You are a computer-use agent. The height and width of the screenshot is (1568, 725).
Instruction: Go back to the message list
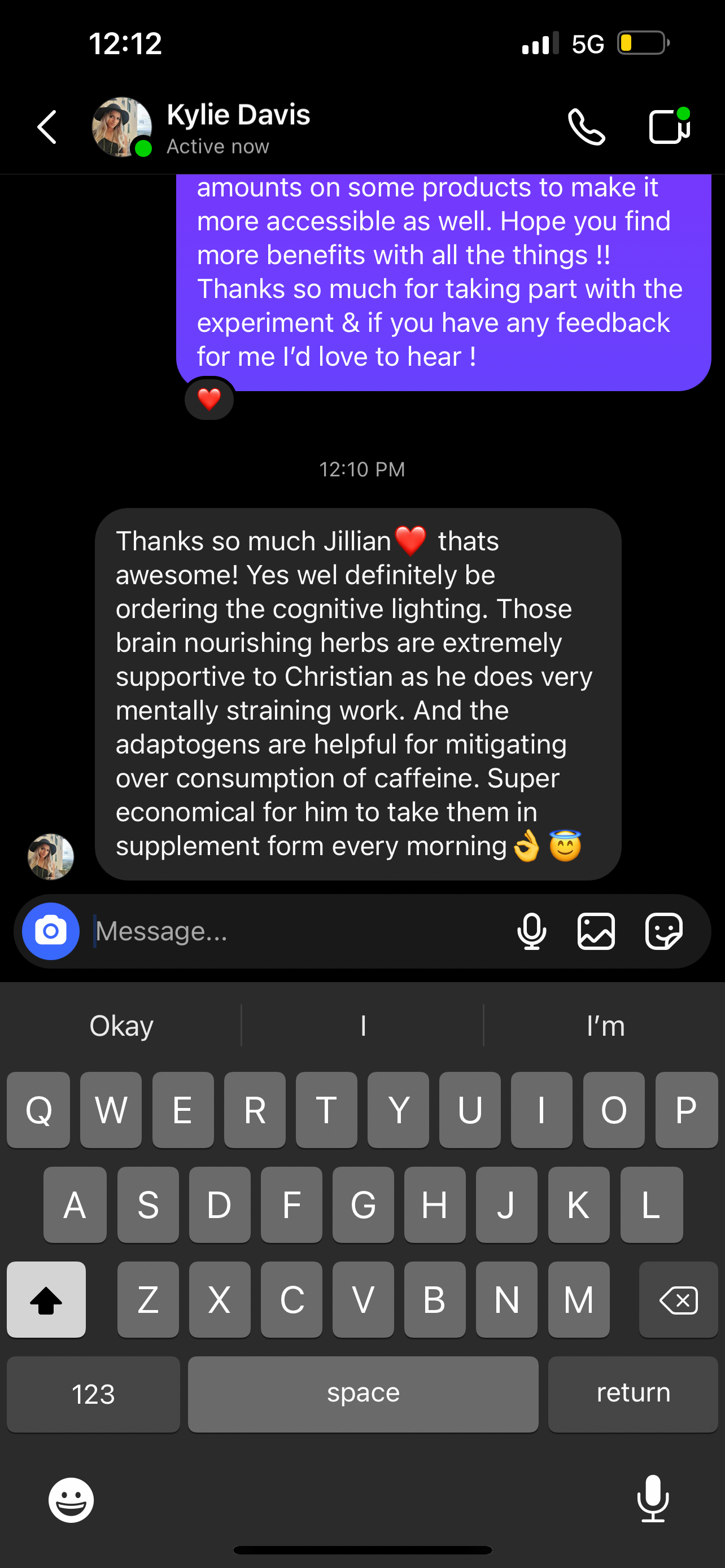(47, 127)
